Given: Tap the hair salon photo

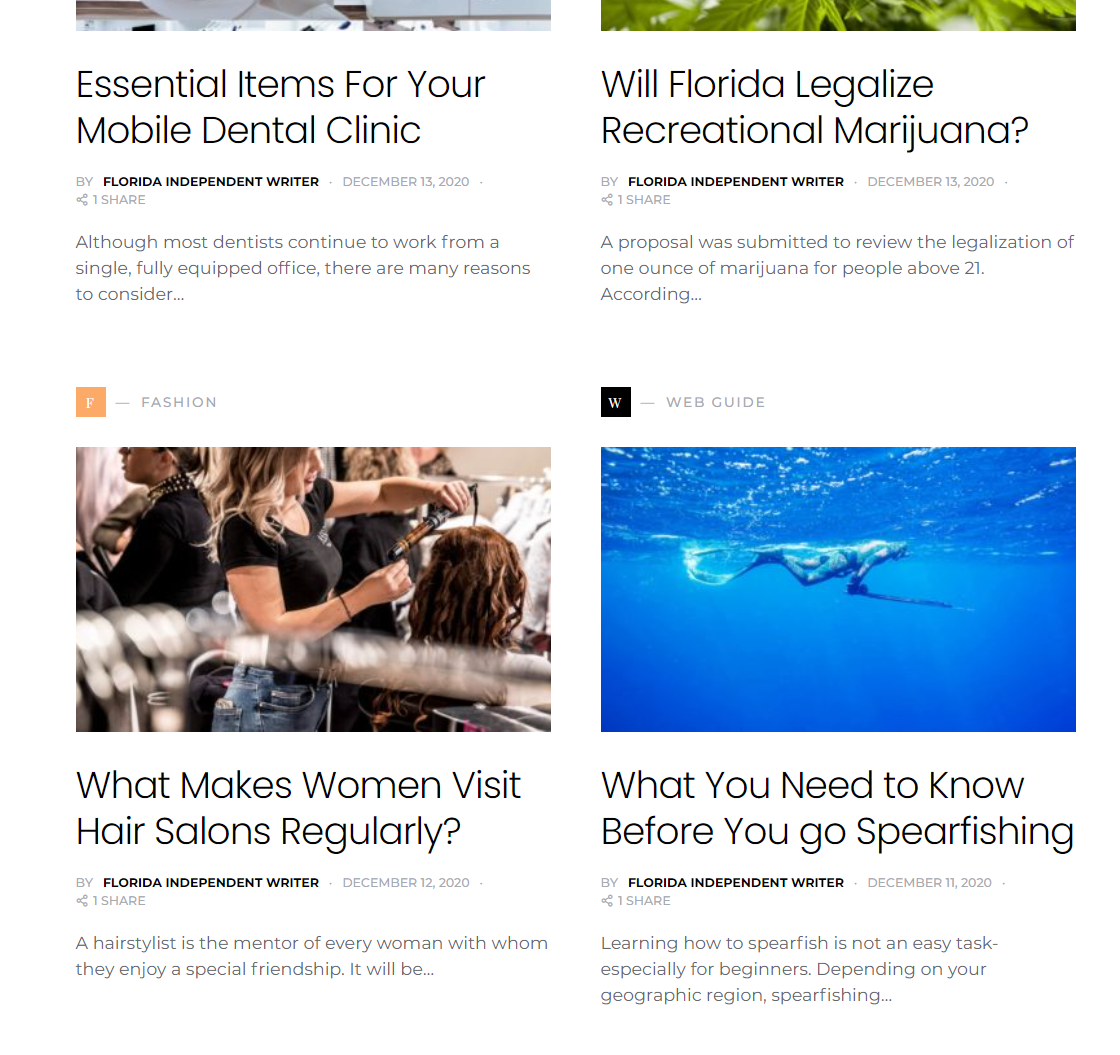Looking at the screenshot, I should 313,589.
